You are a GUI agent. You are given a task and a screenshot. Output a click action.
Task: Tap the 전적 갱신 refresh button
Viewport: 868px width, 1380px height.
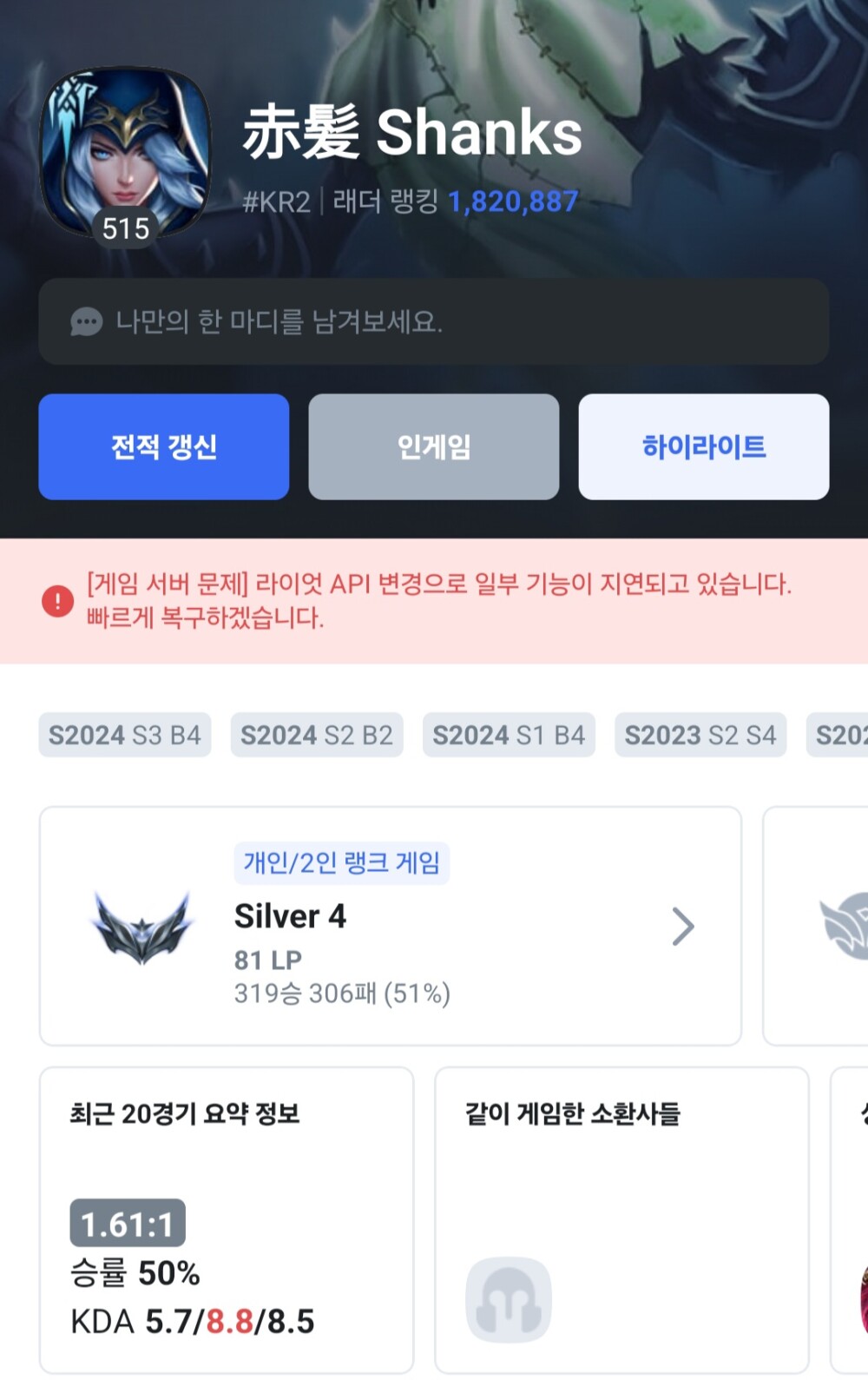[x=163, y=446]
